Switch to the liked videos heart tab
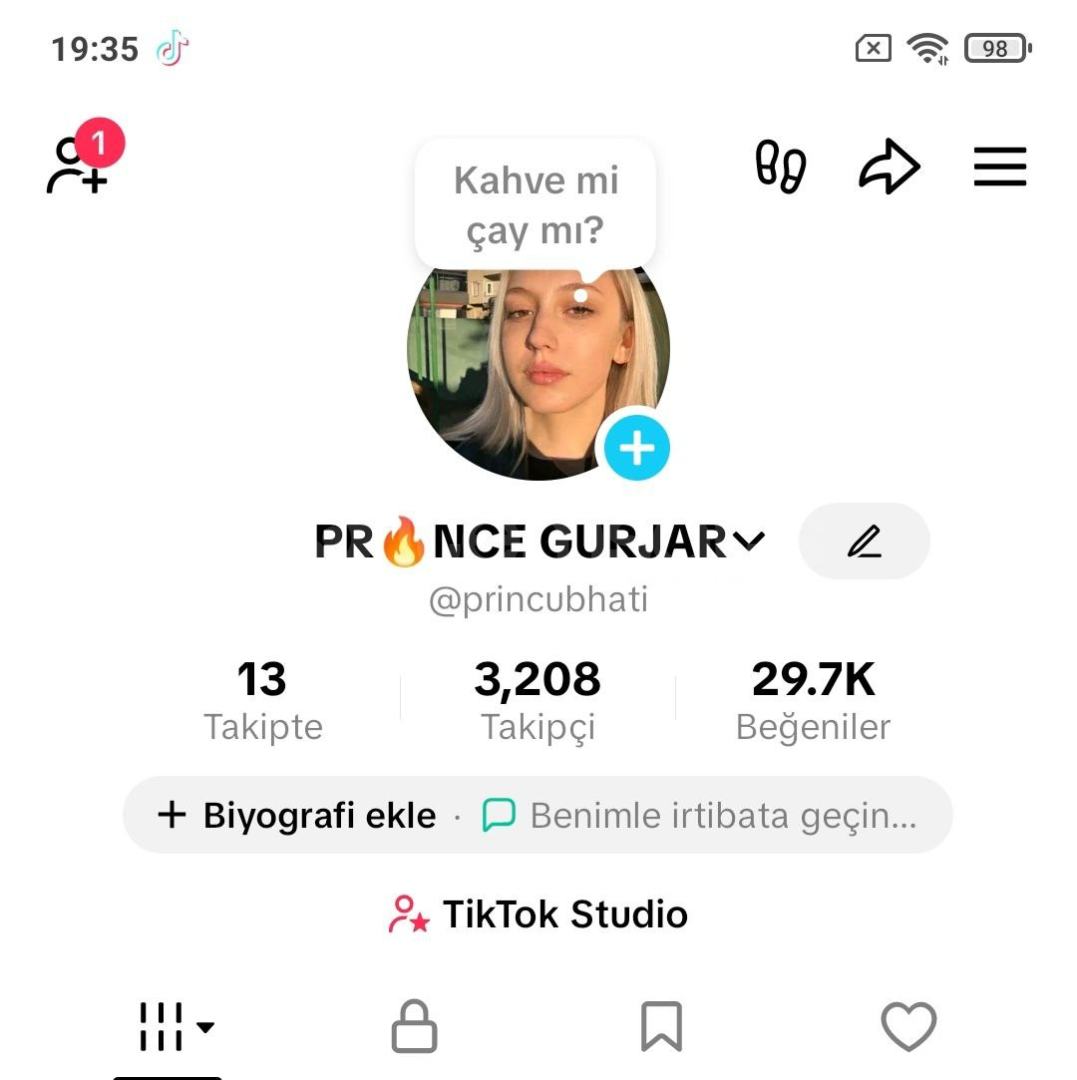 point(908,1027)
